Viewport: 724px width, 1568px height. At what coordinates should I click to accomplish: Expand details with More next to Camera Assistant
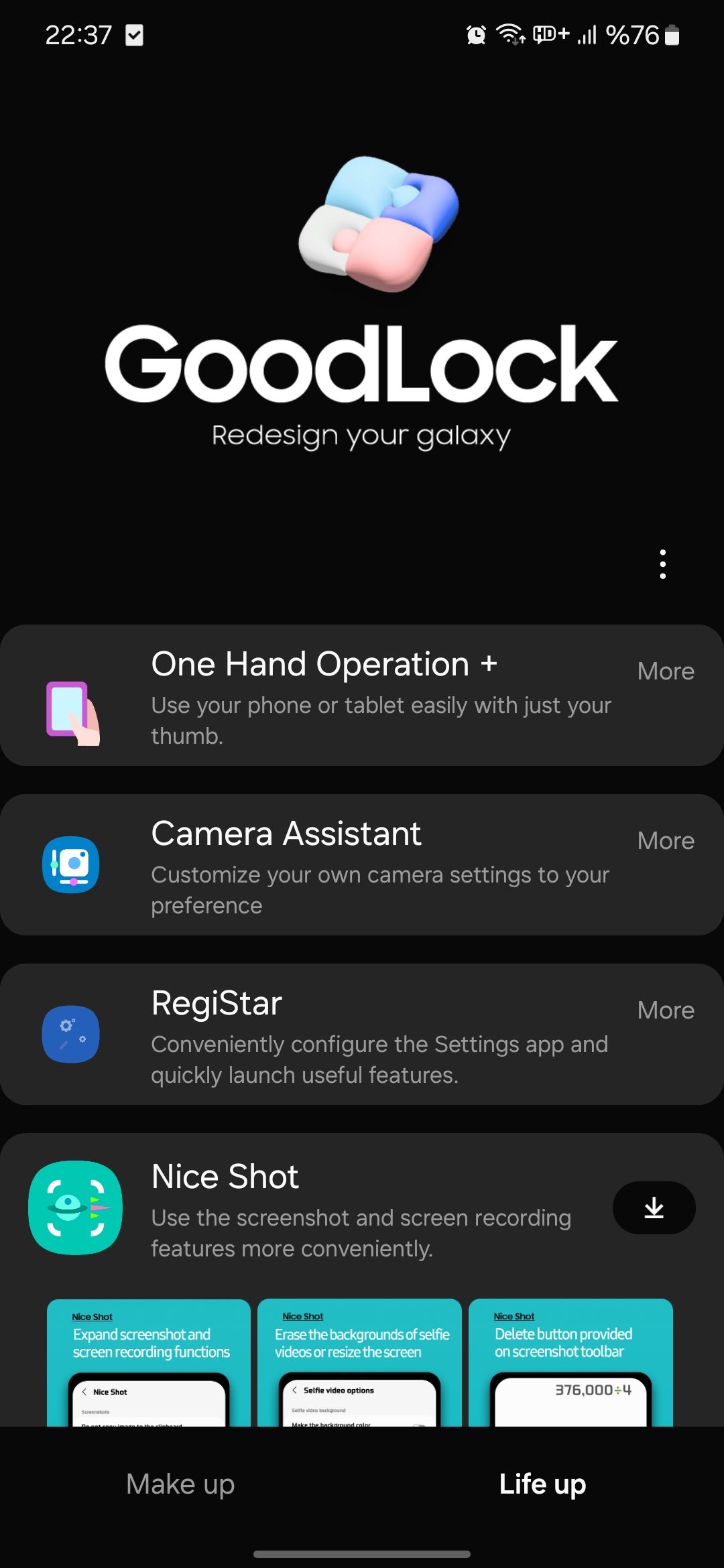[666, 840]
